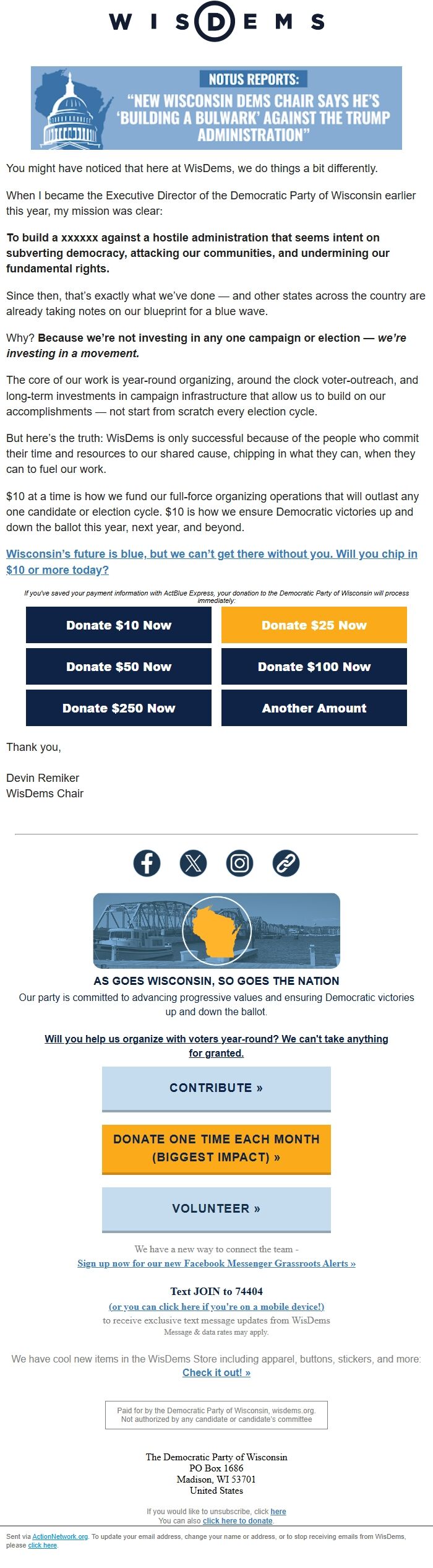
Task: Tap the CONTRIBUTE » button
Action: (216, 1088)
